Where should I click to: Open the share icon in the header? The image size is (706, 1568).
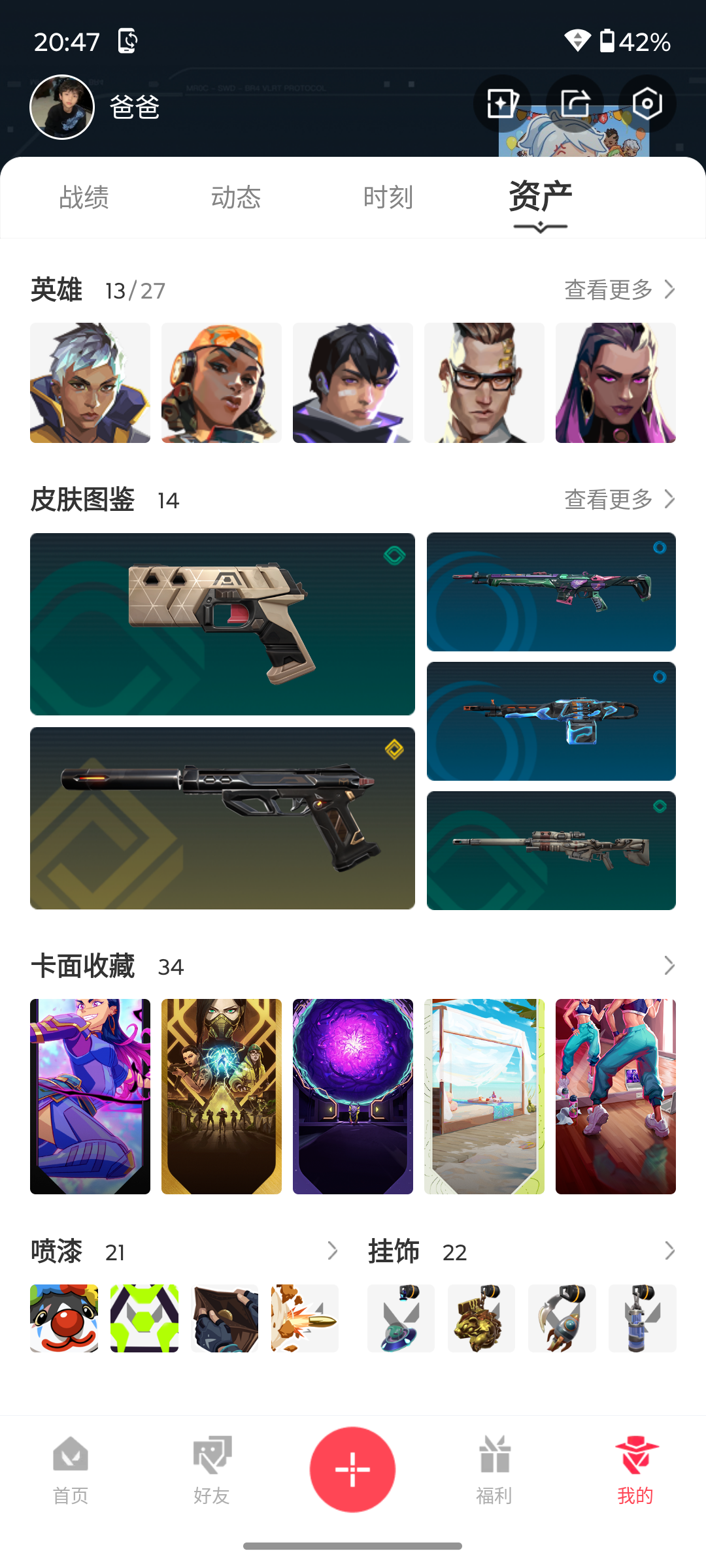click(575, 104)
